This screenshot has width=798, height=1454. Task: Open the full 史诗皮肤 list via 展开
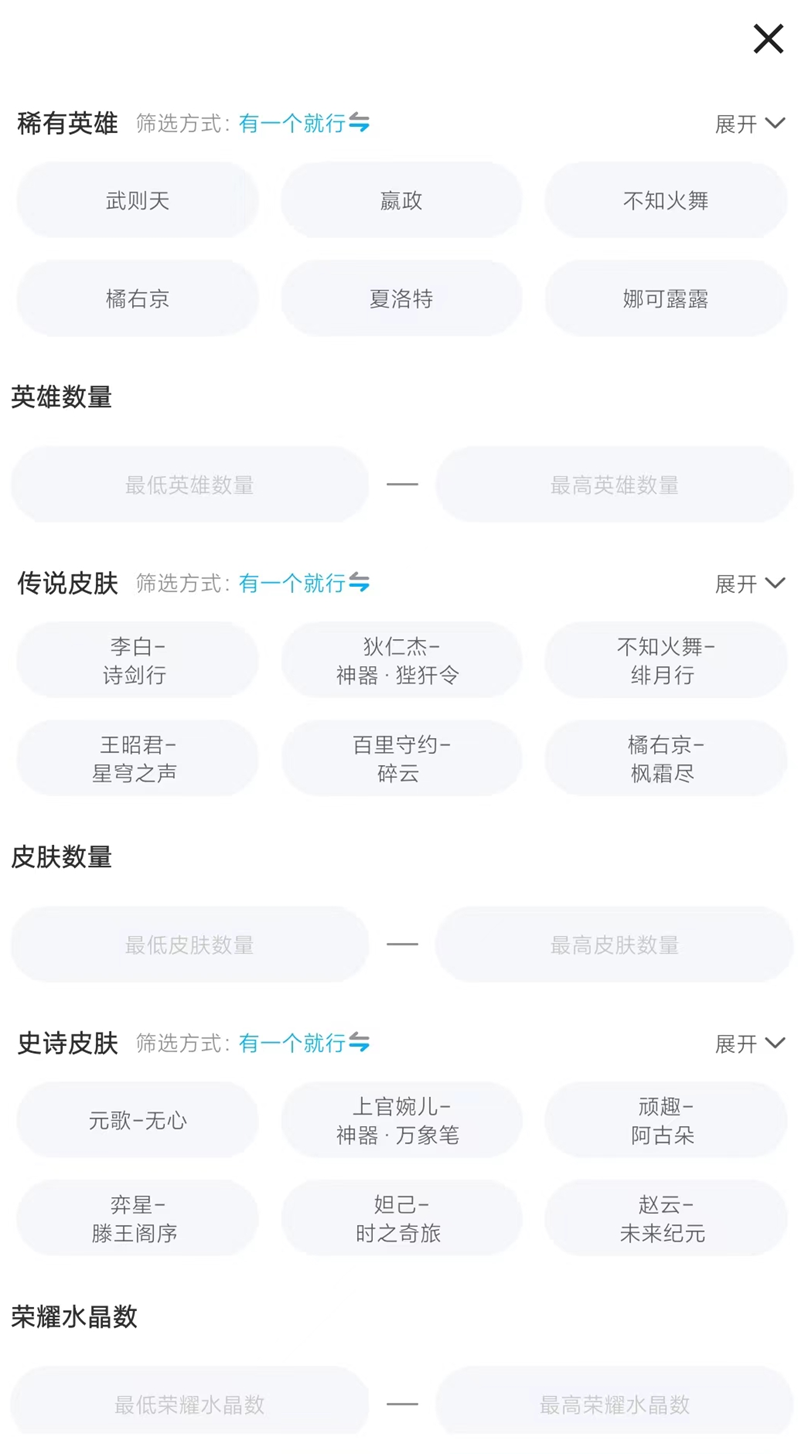750,1043
